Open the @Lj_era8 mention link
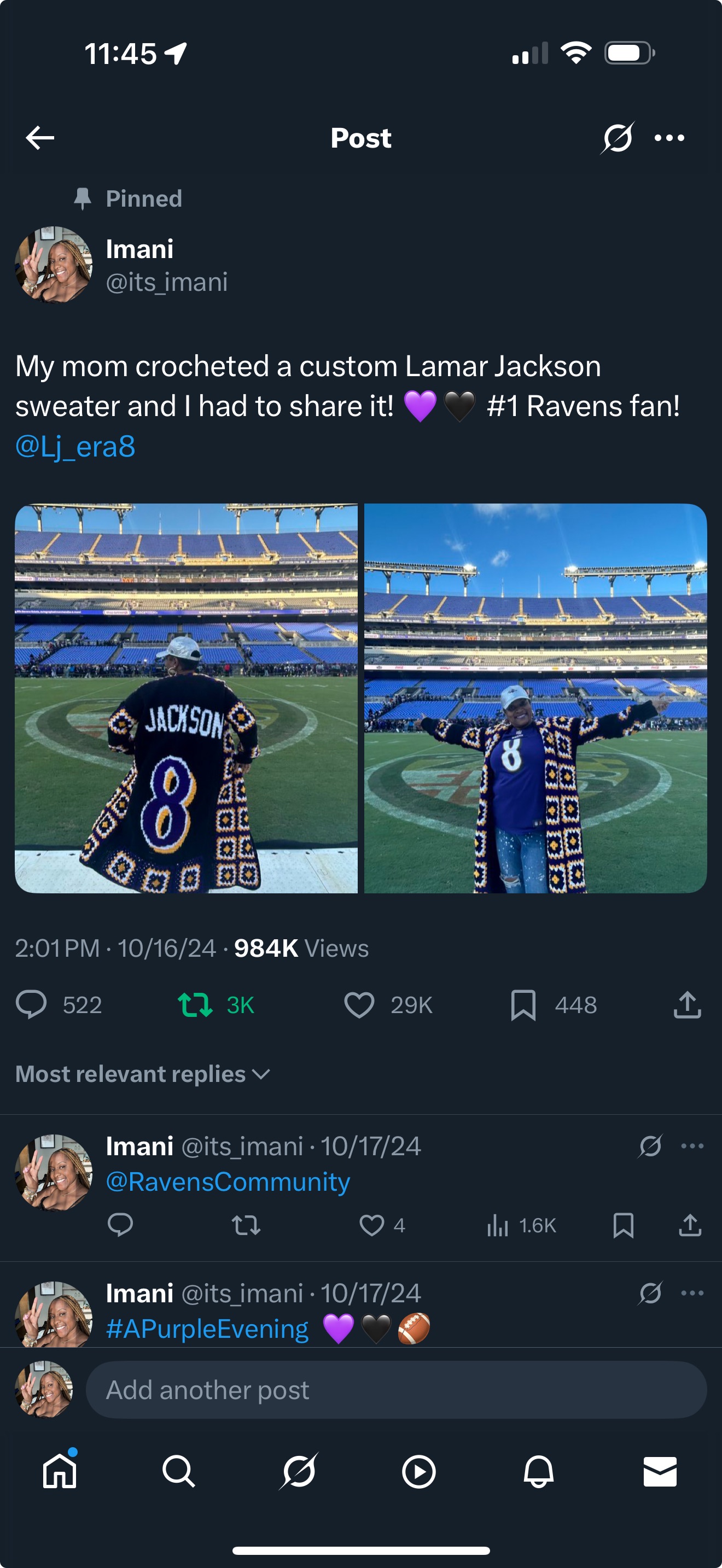The width and height of the screenshot is (722, 1568). (x=75, y=447)
